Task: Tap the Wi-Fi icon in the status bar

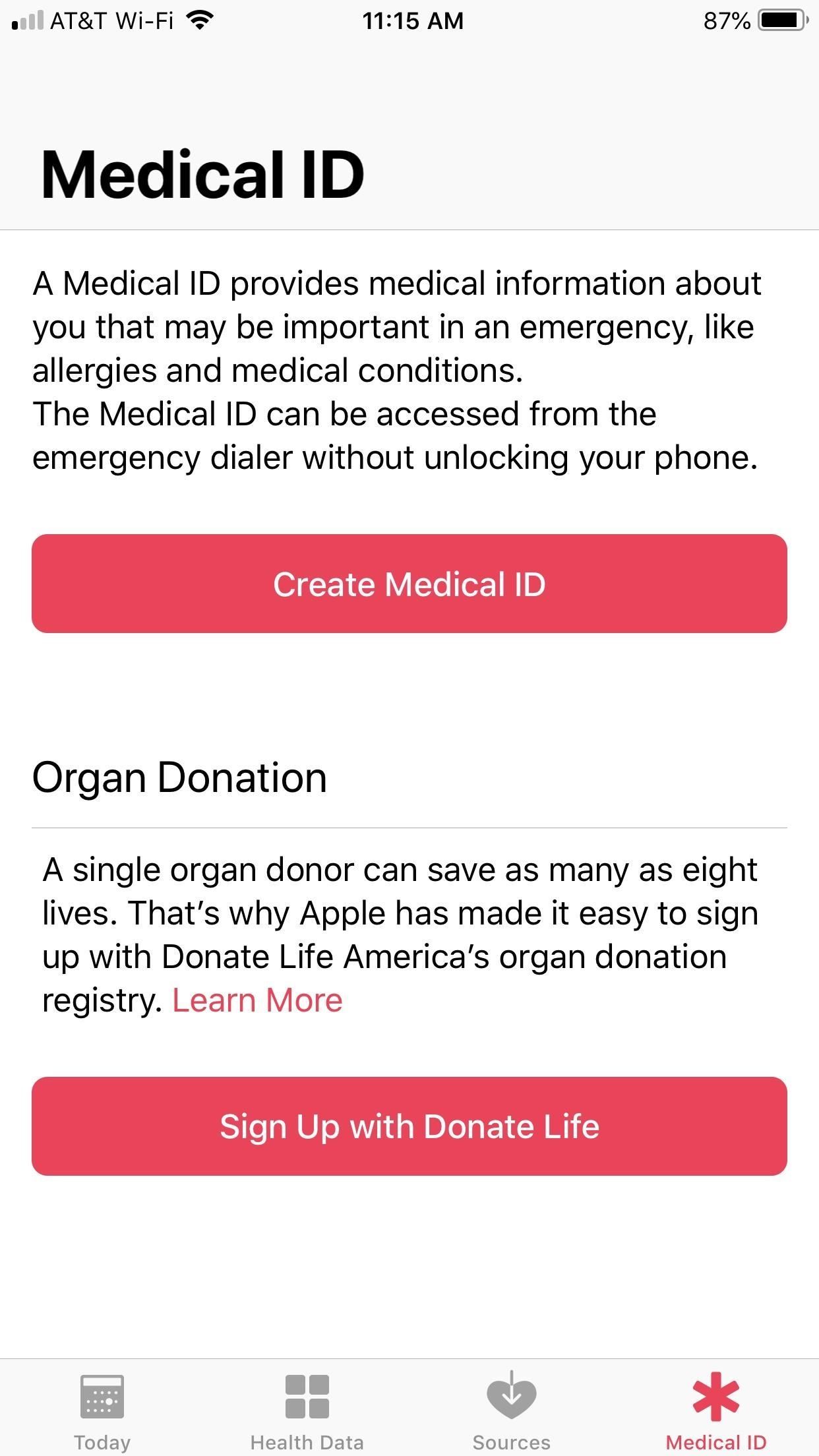Action: click(197, 20)
